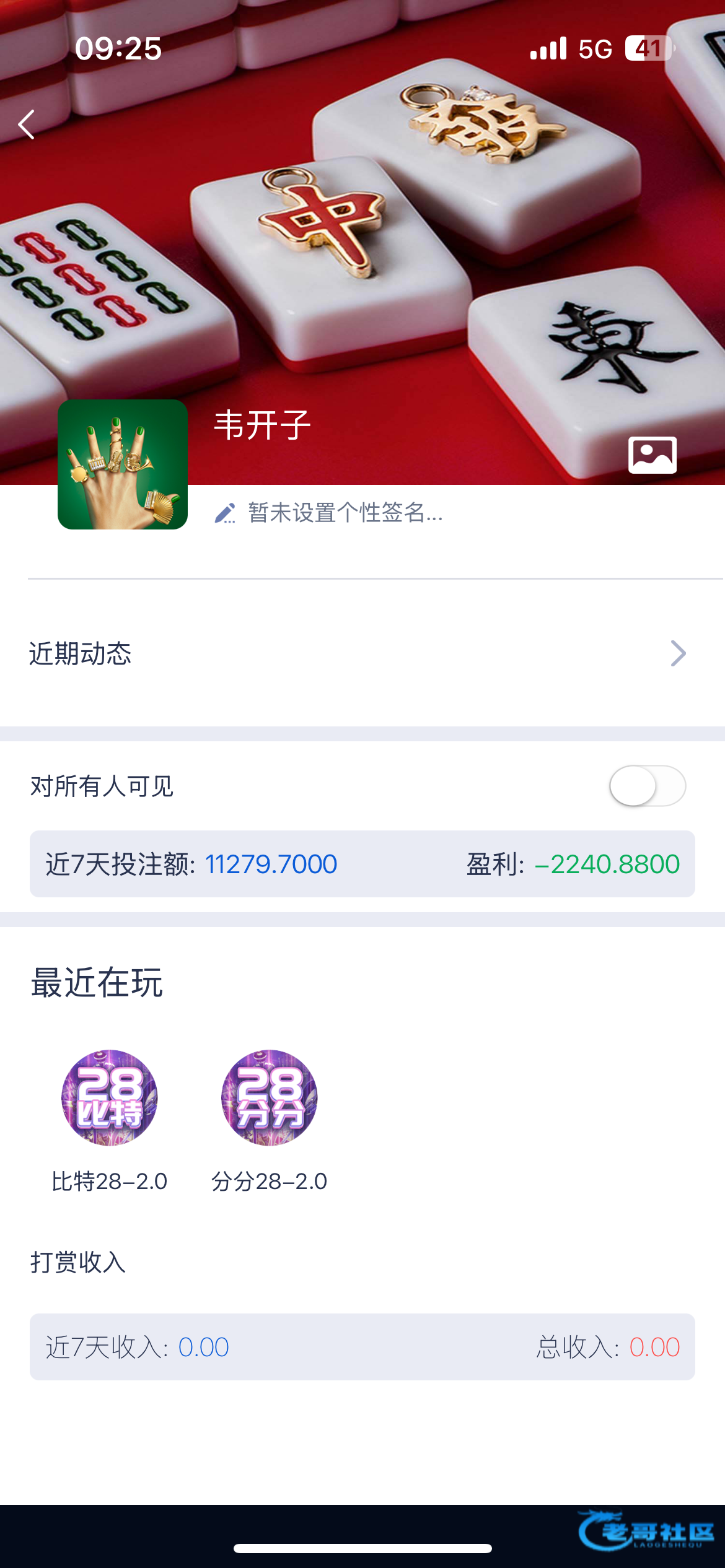Tap the green hand profile avatar

pos(123,464)
